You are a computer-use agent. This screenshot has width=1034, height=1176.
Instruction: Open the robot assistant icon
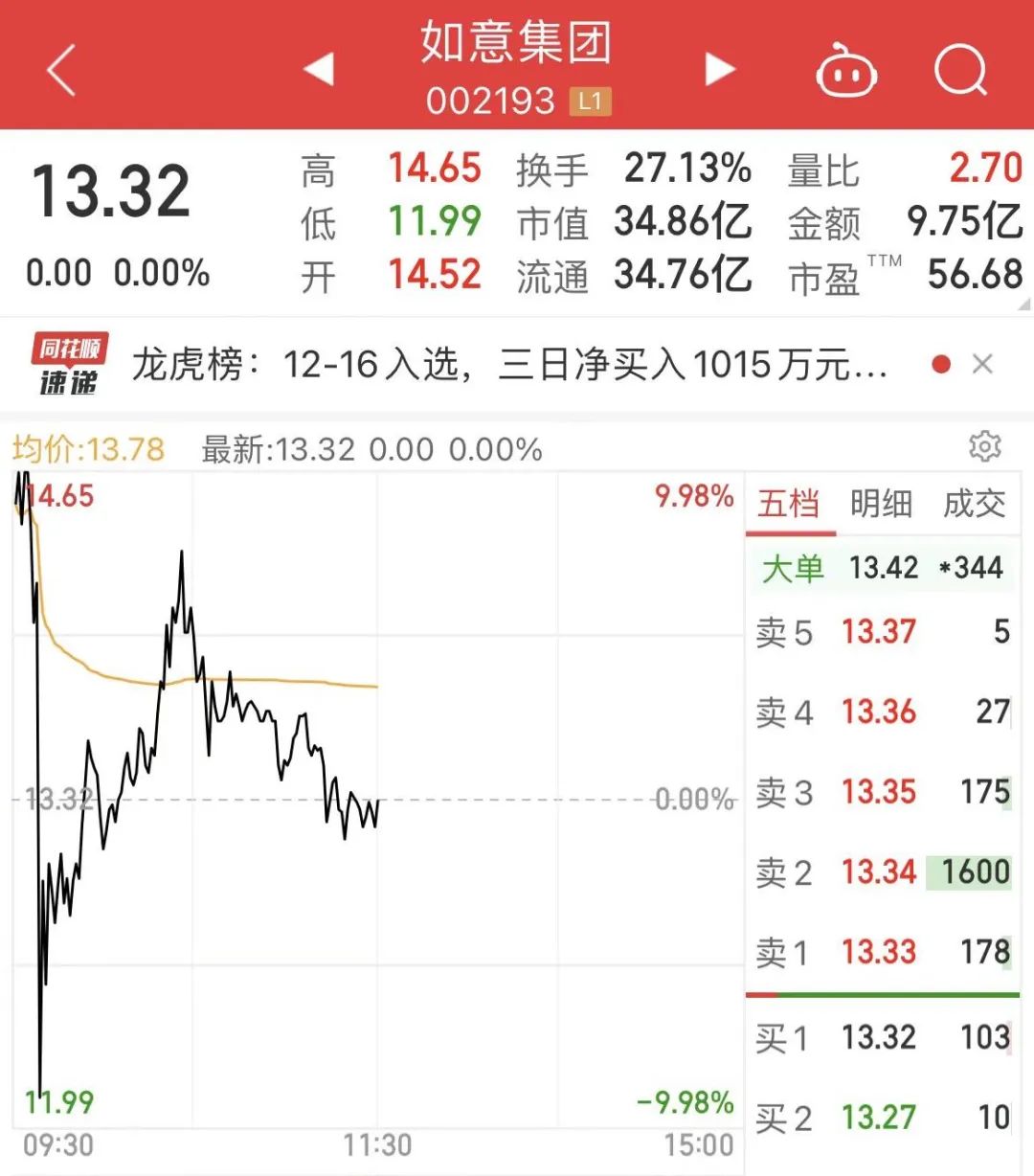pos(846,70)
